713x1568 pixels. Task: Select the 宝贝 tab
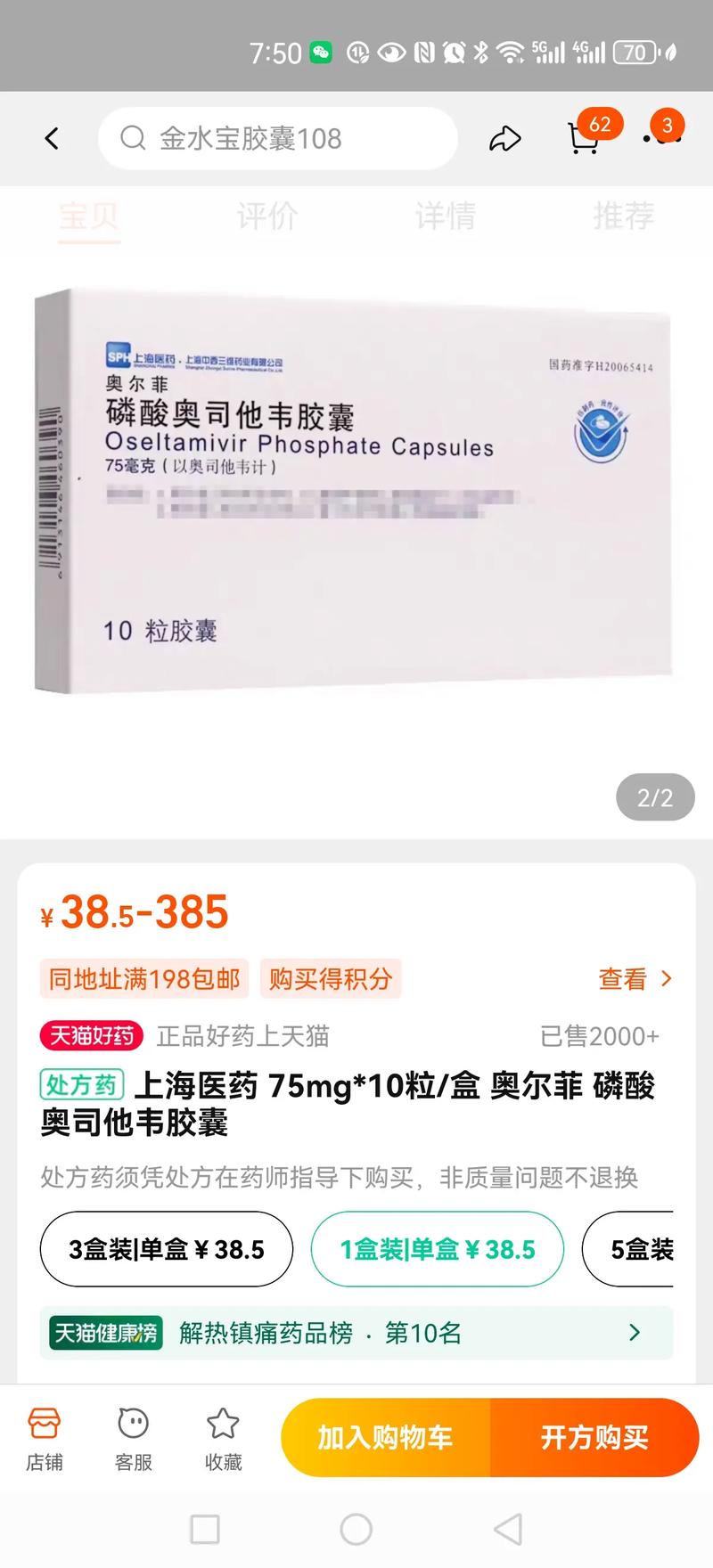tap(89, 217)
